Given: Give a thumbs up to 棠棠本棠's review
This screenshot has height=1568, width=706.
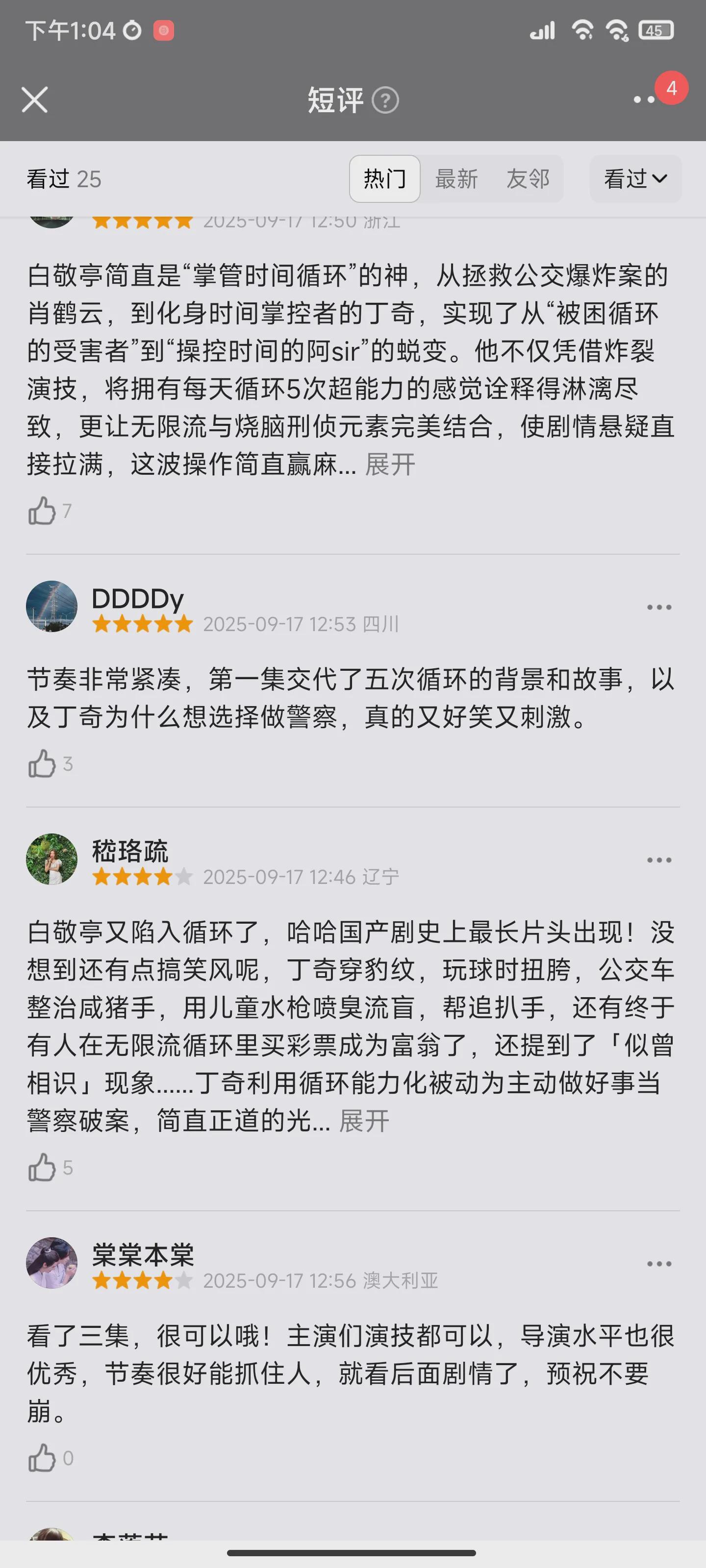Looking at the screenshot, I should point(42,1458).
